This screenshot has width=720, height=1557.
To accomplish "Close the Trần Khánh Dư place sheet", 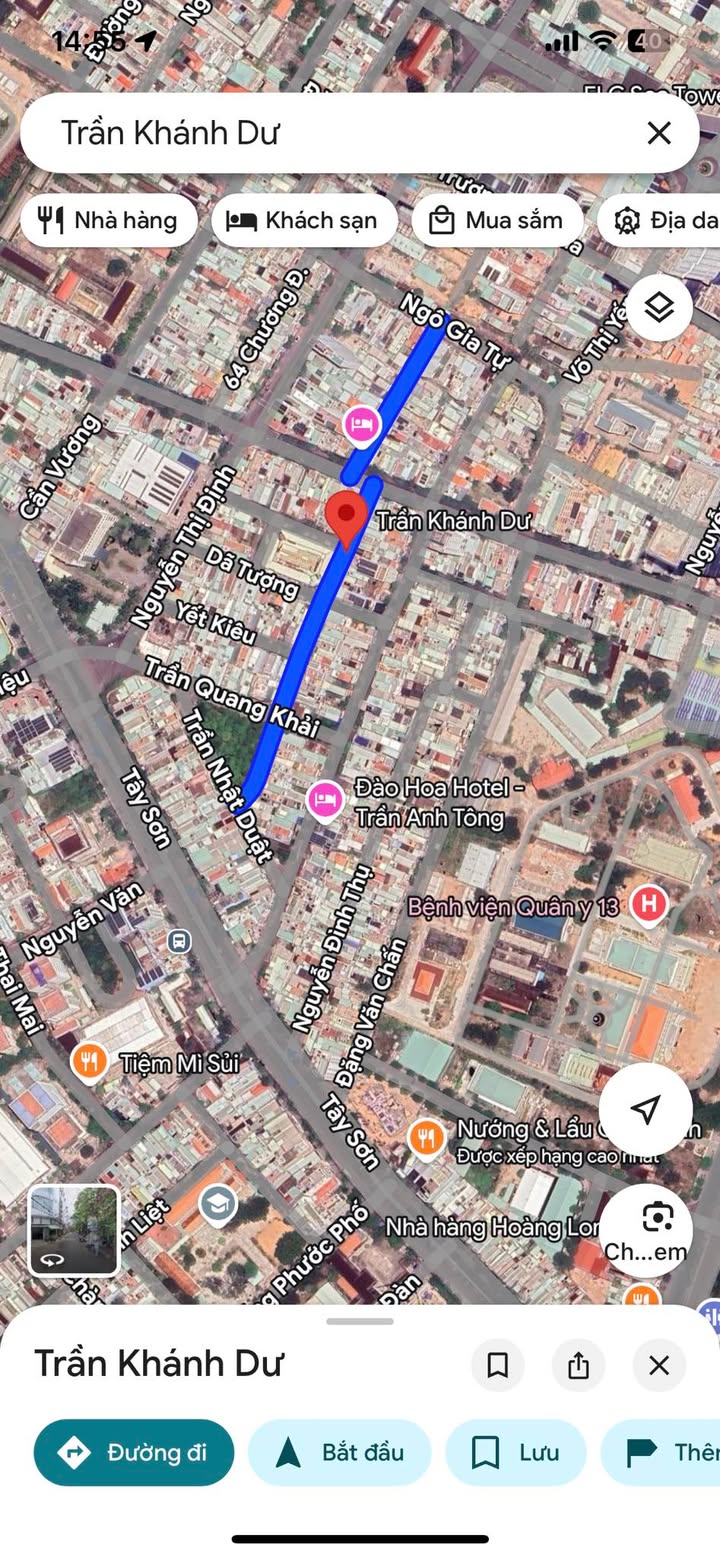I will pos(659,1365).
